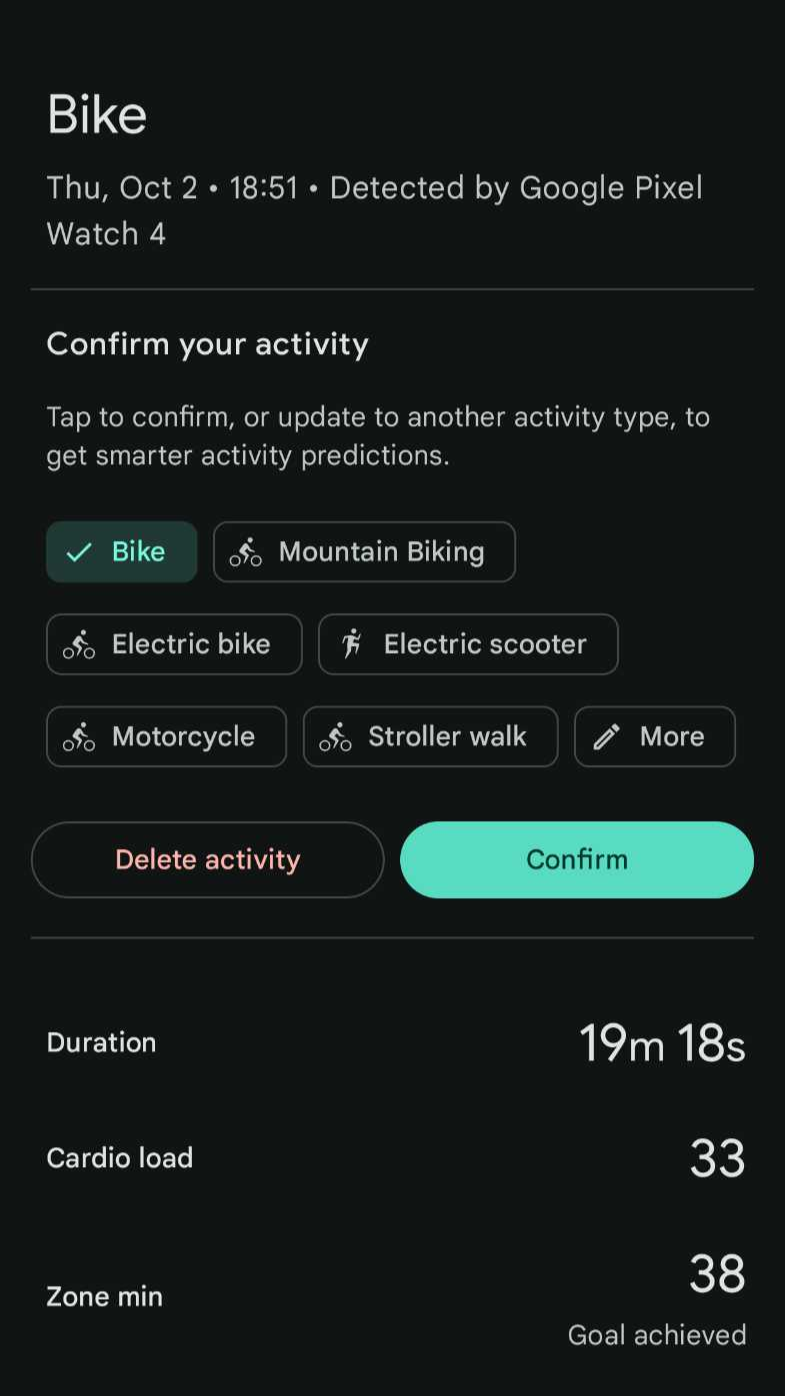Screen dimensions: 785x1396
Task: Click the bicycle icon on Electric bike chip
Action: [78, 644]
